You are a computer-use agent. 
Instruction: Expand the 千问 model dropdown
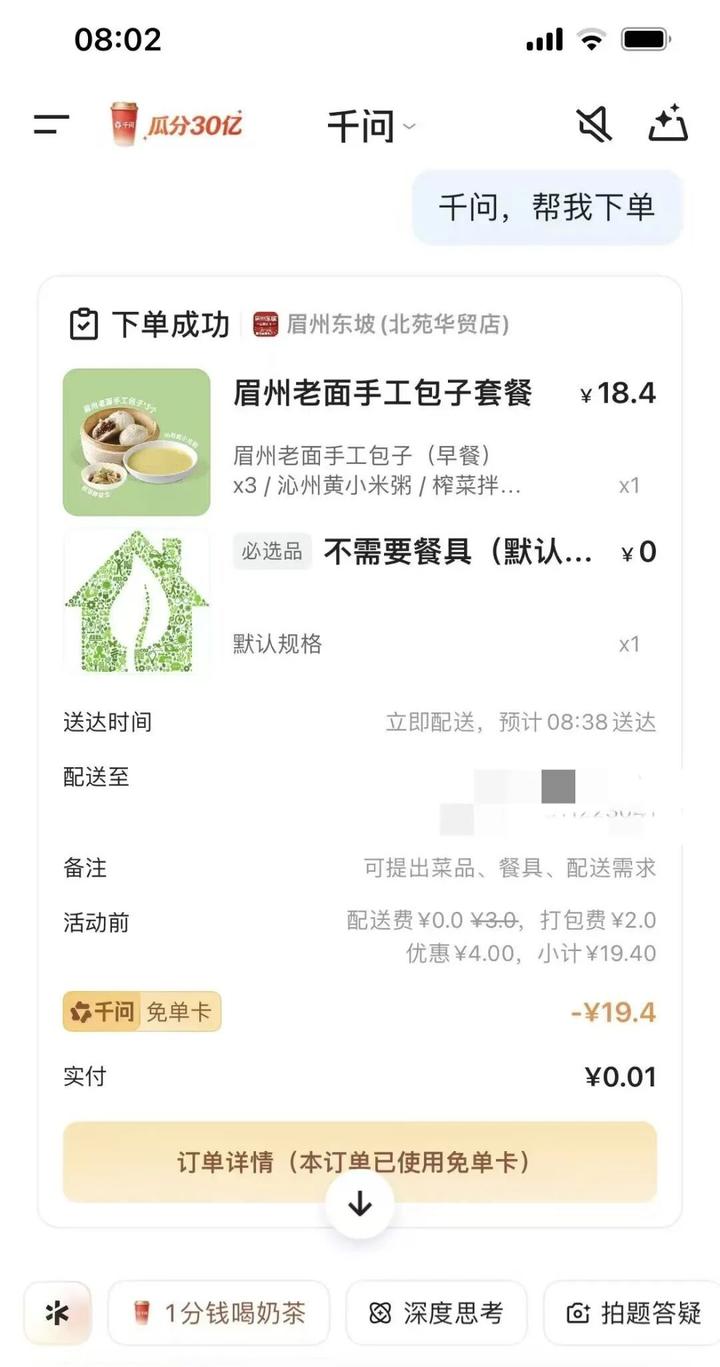point(371,127)
